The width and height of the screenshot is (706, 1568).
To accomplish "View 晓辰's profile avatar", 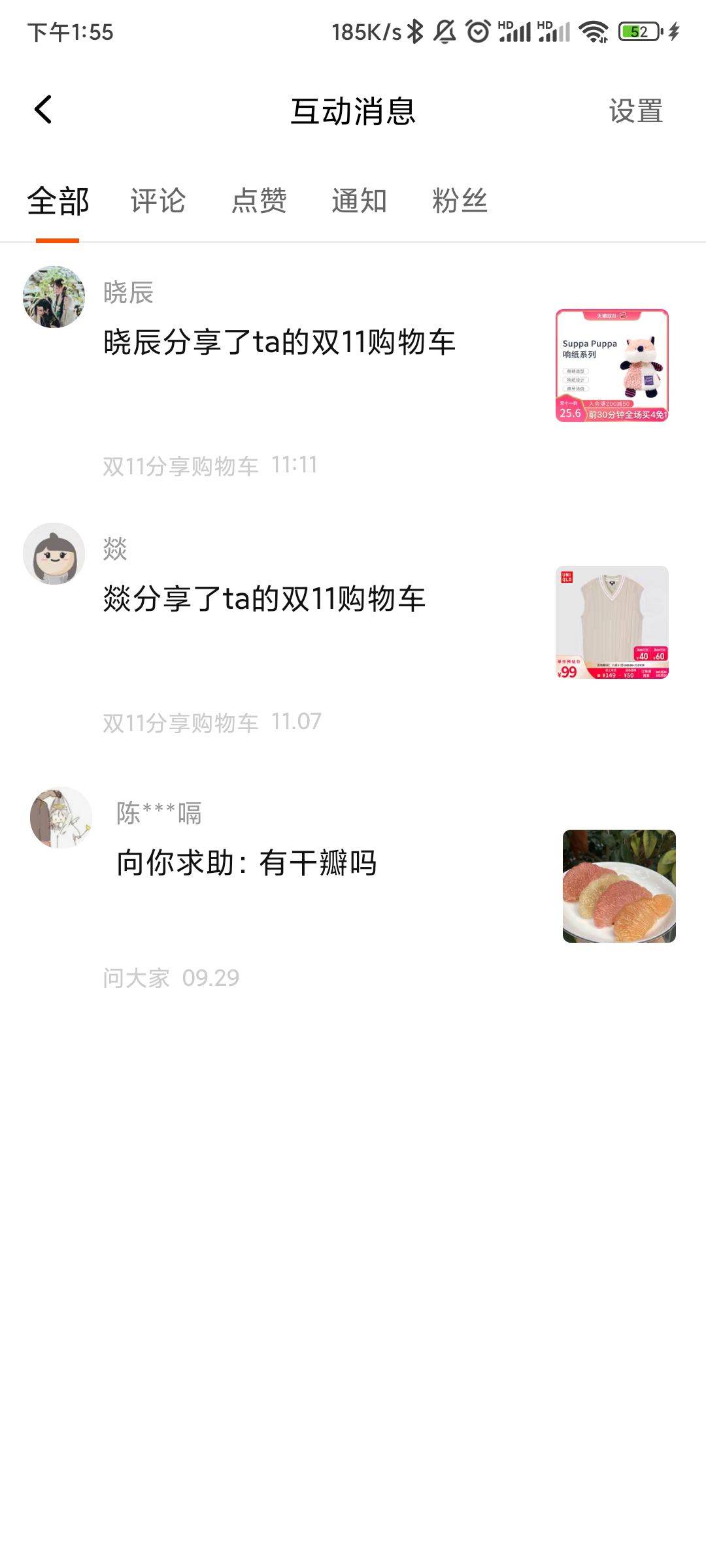I will tap(54, 297).
